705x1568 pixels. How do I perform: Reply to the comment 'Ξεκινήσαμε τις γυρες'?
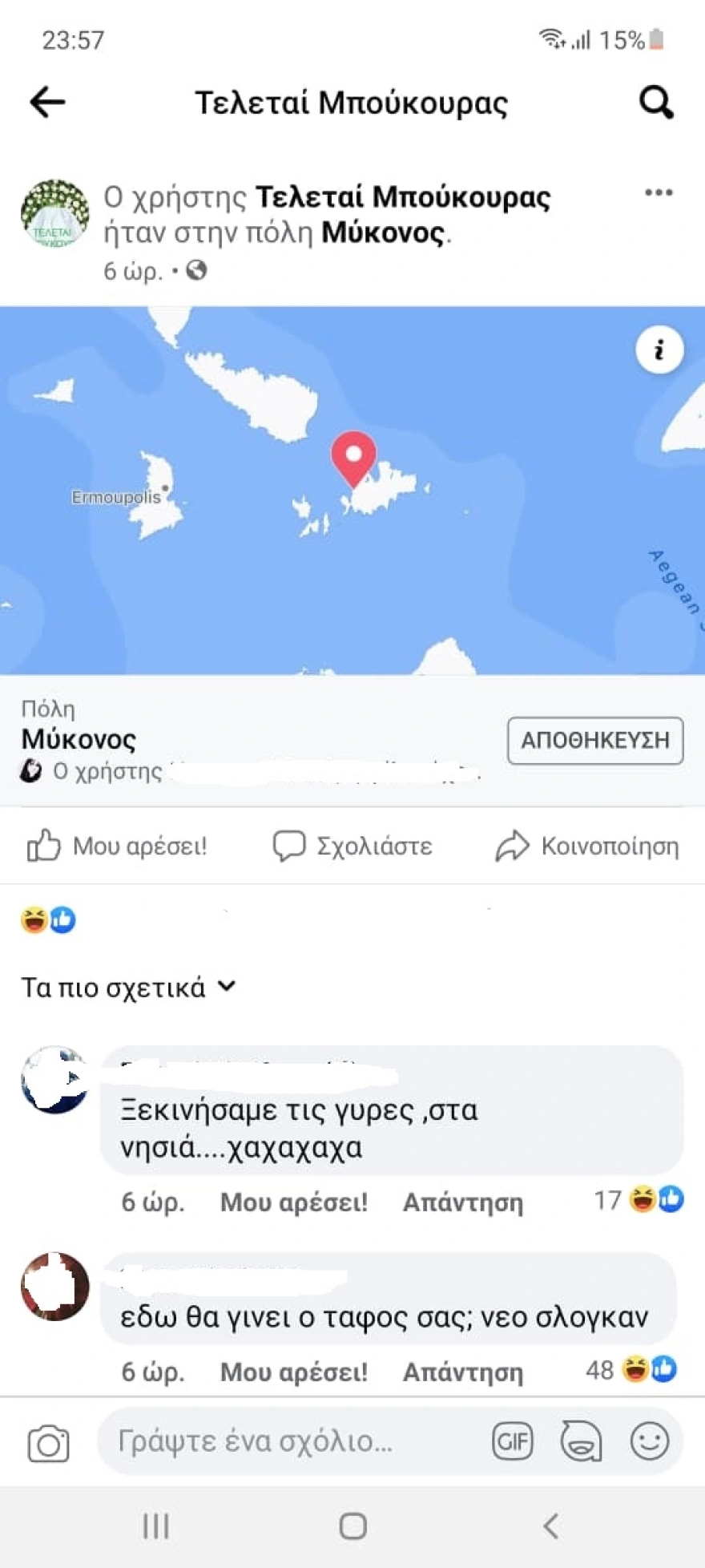pos(463,1202)
